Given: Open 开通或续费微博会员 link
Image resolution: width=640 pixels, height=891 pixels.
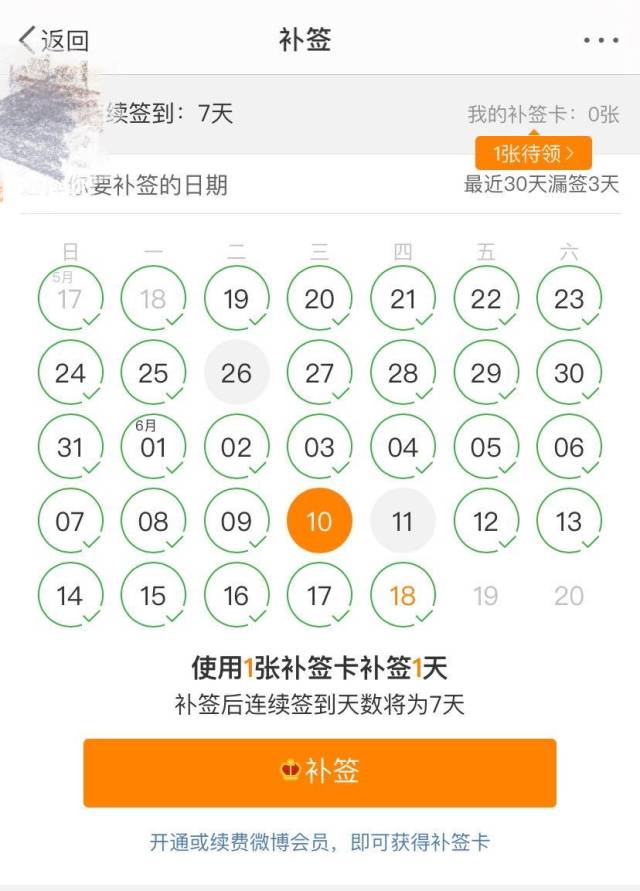Looking at the screenshot, I should click(x=320, y=842).
